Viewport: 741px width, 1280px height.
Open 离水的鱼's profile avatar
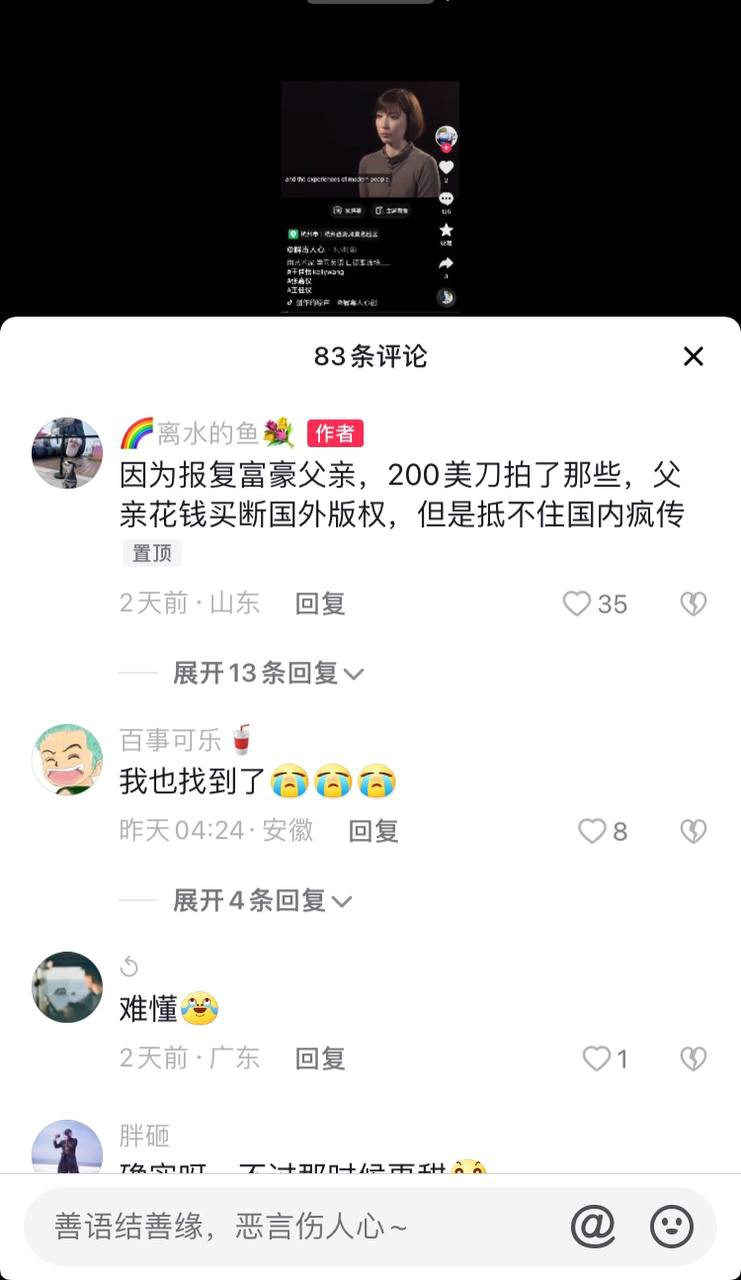67,453
